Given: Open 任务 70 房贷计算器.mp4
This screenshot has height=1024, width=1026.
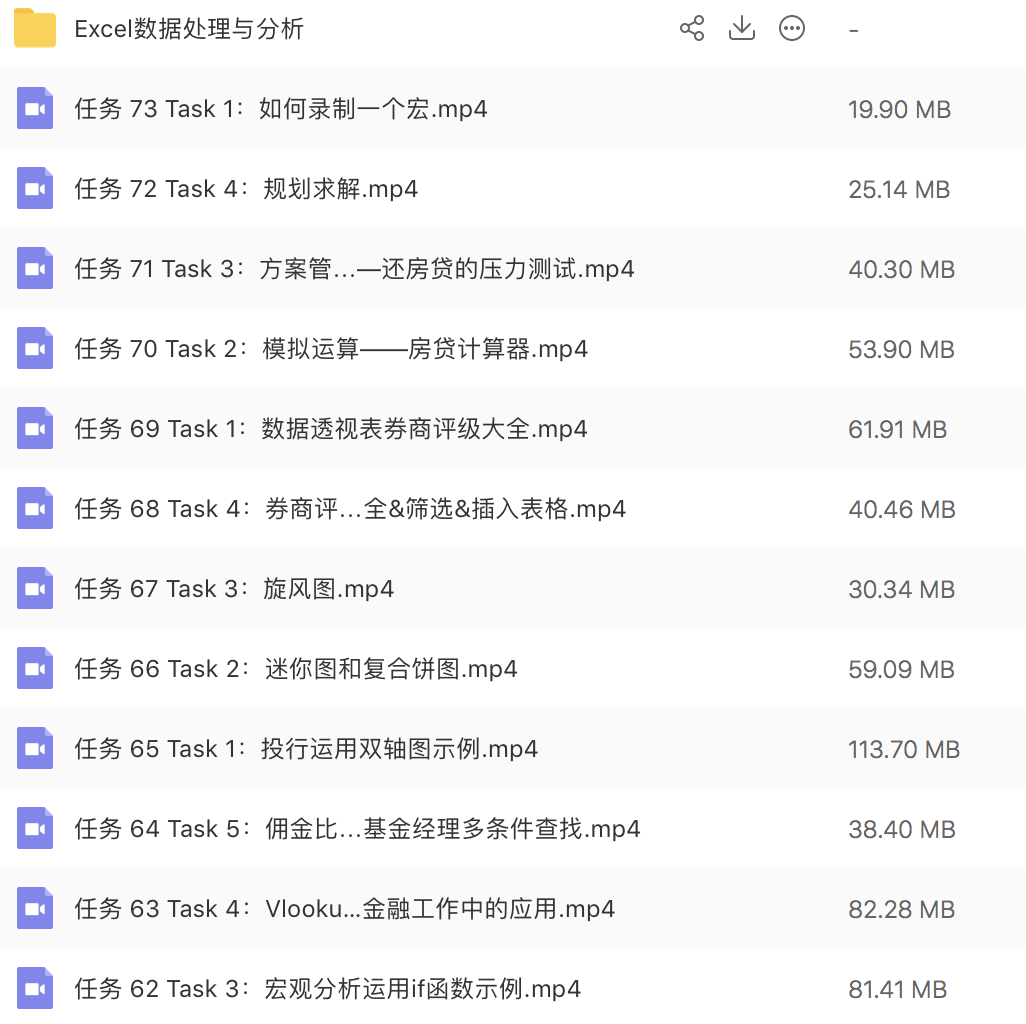Looking at the screenshot, I should pos(331,349).
